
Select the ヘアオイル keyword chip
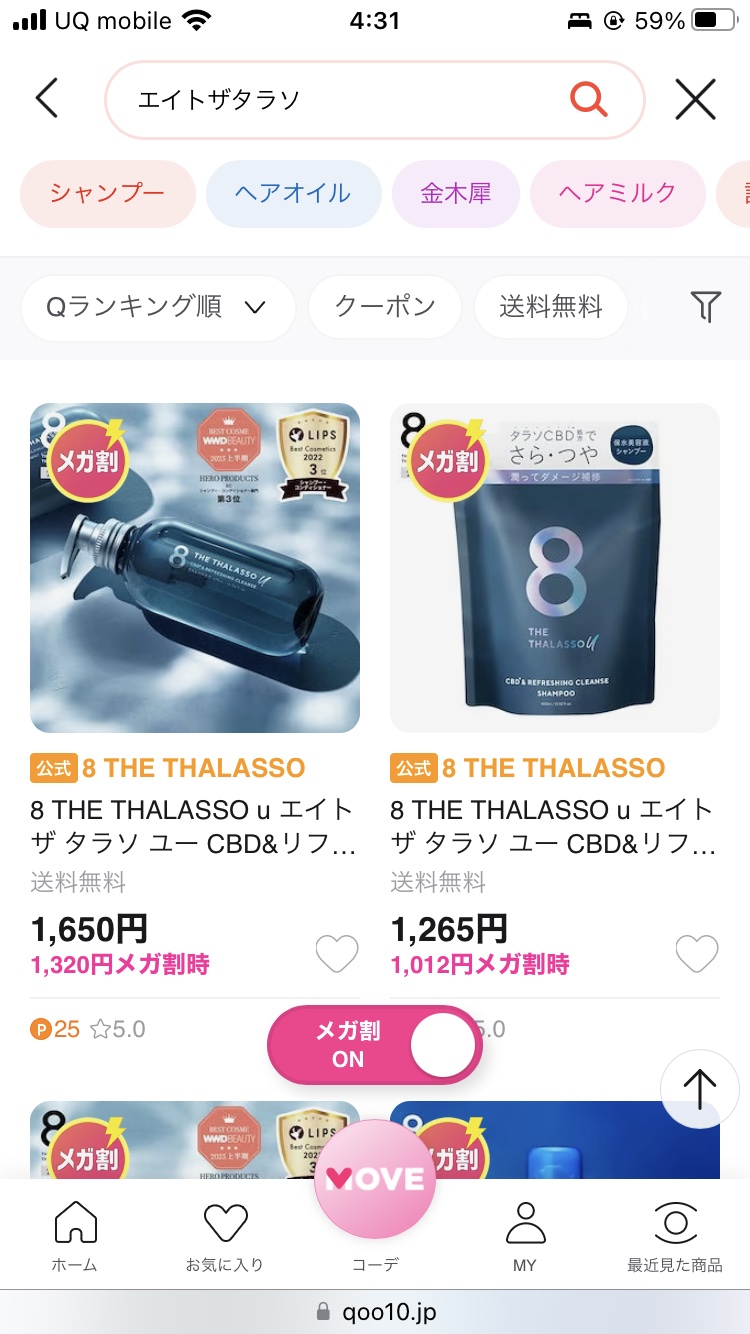[x=293, y=193]
